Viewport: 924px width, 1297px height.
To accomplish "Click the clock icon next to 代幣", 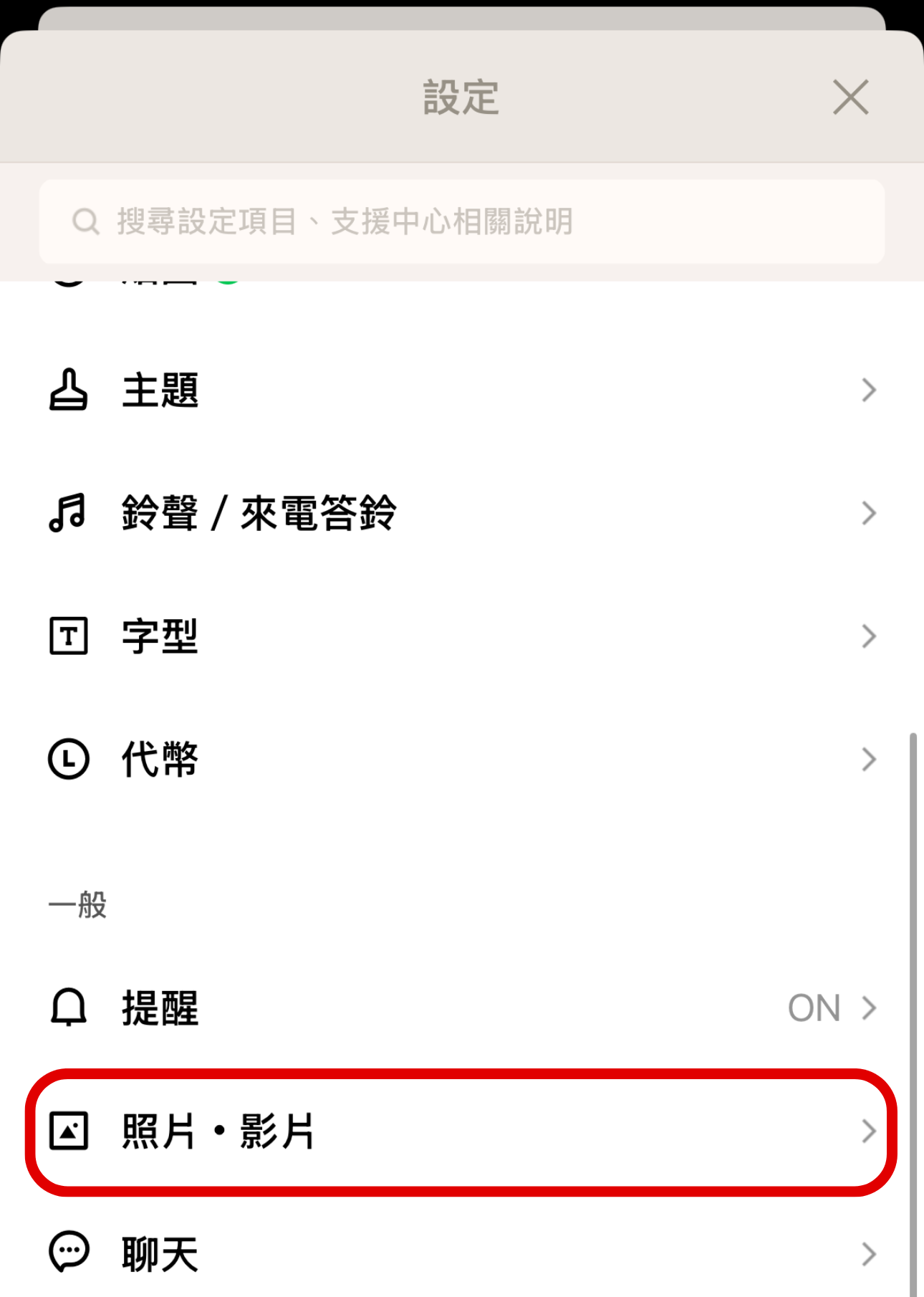I will (x=69, y=759).
